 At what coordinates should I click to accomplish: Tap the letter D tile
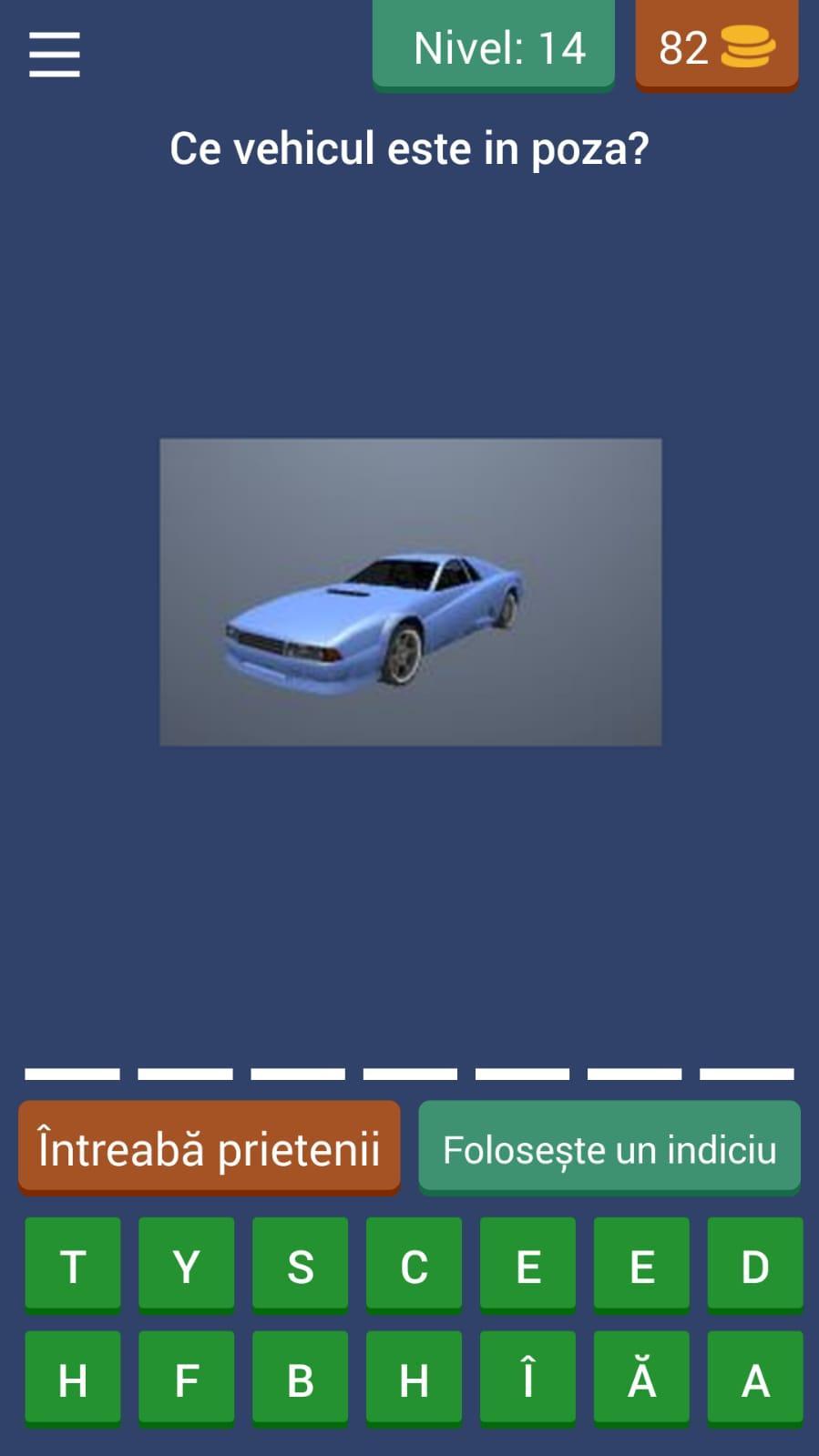click(x=754, y=1265)
